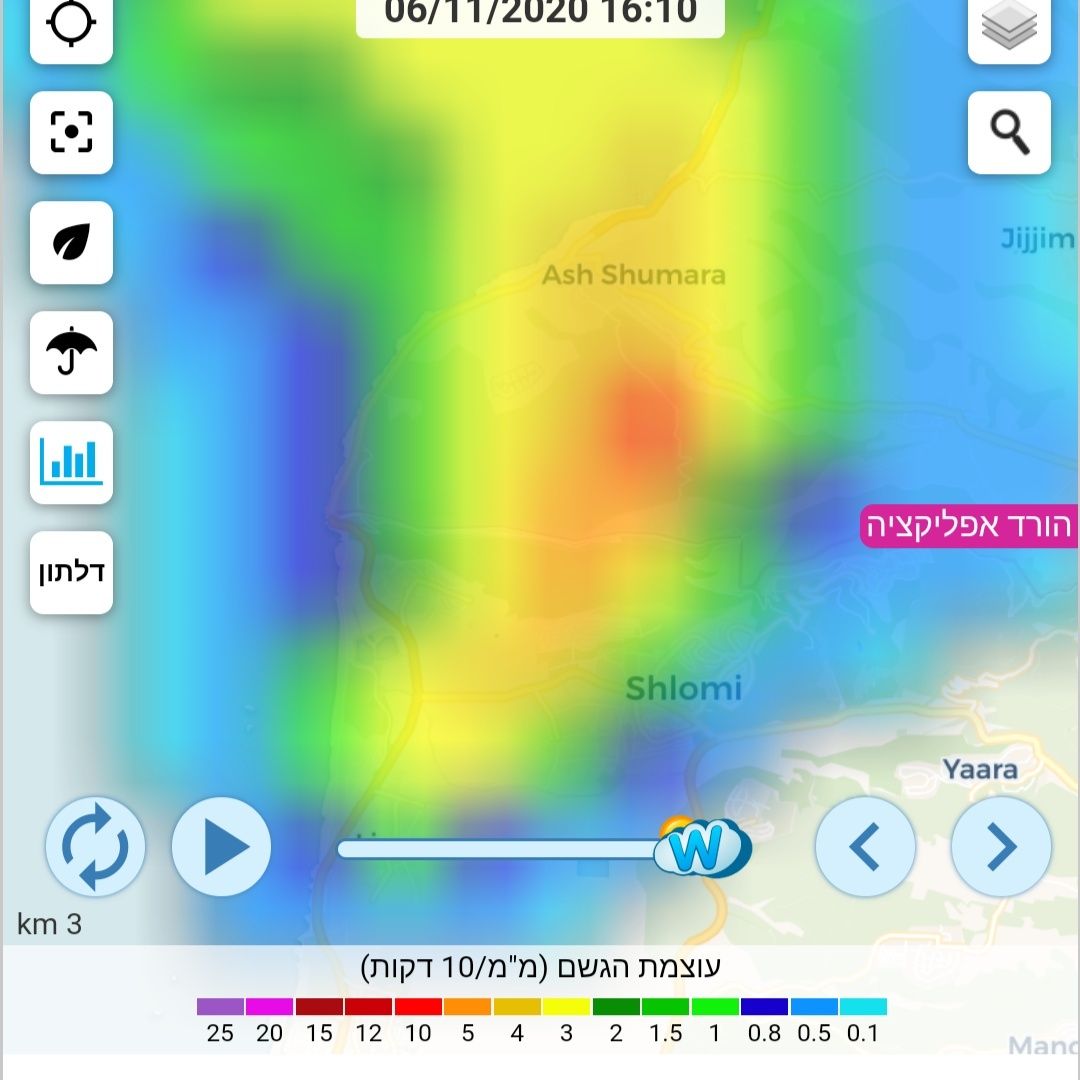Go to previous radar frame
This screenshot has height=1080, width=1080.
(x=865, y=846)
